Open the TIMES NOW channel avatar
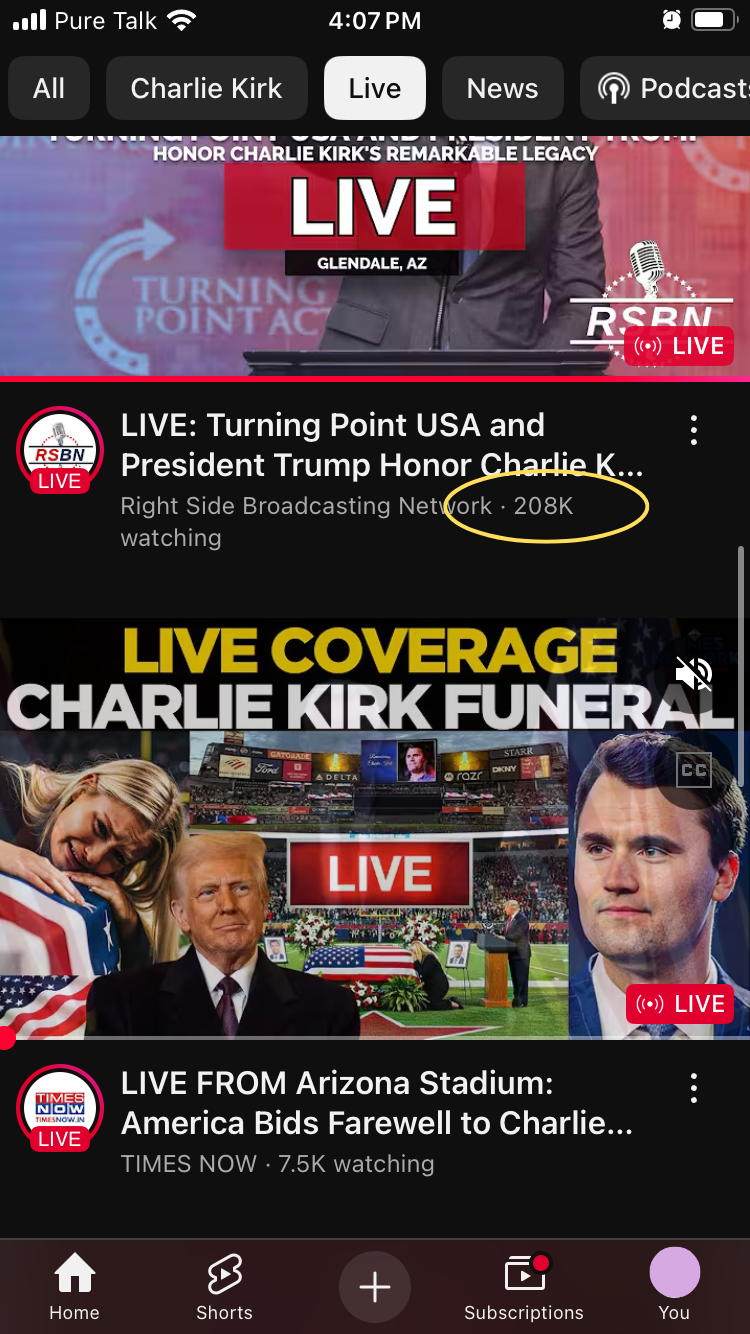Screen dimensions: 750x1334 (x=60, y=1106)
